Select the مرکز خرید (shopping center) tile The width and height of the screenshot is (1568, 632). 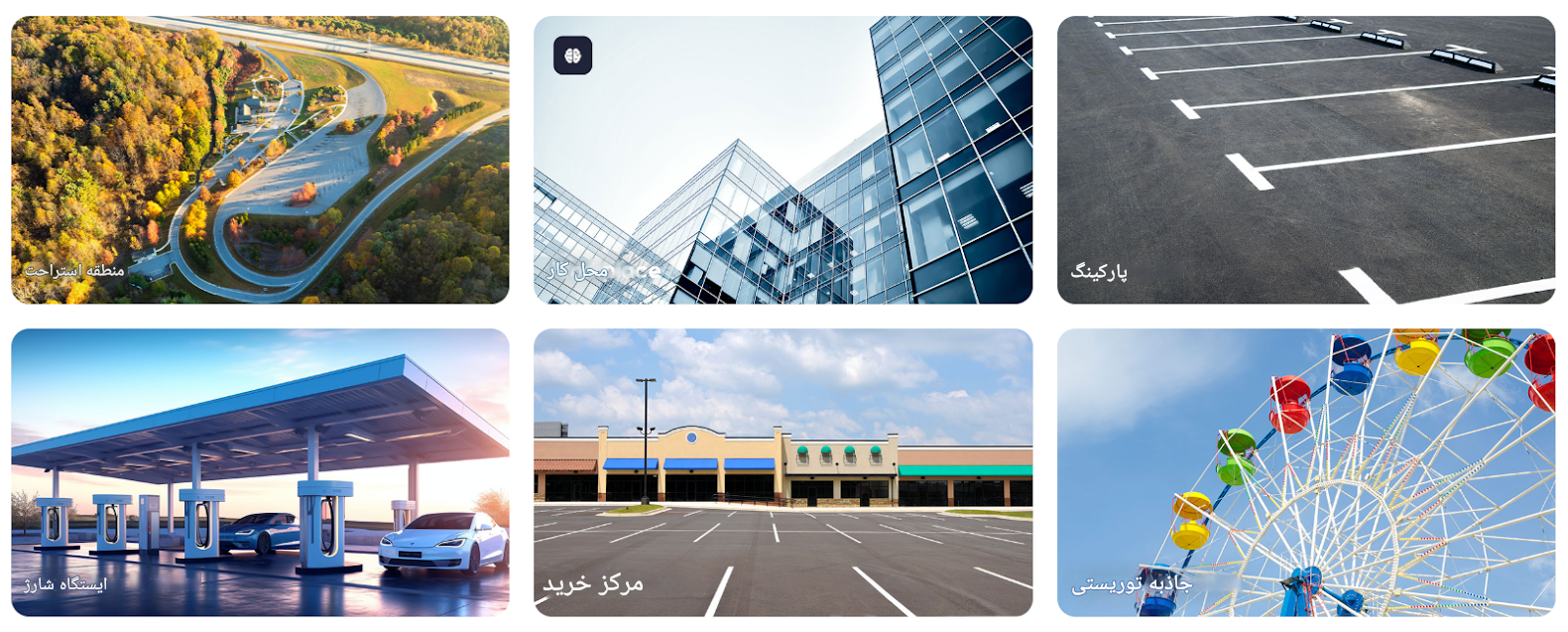[x=783, y=472]
